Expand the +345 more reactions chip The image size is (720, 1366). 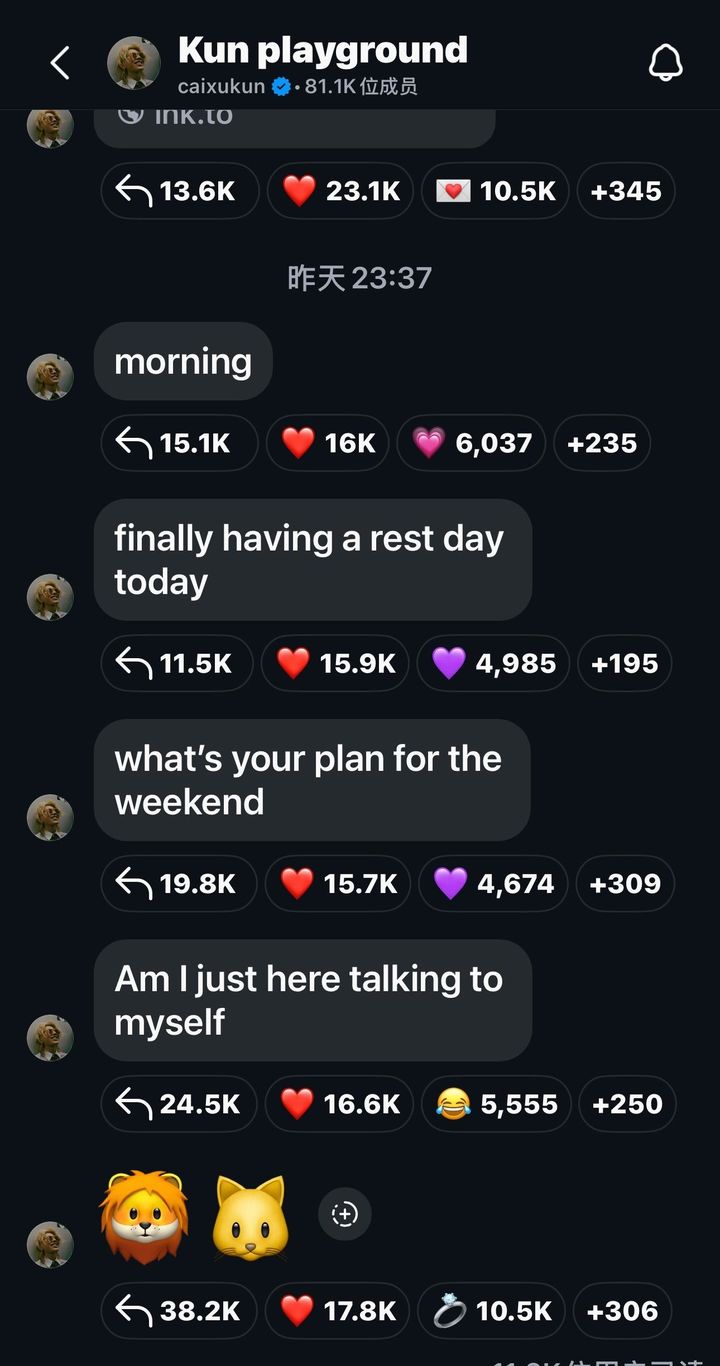(626, 191)
